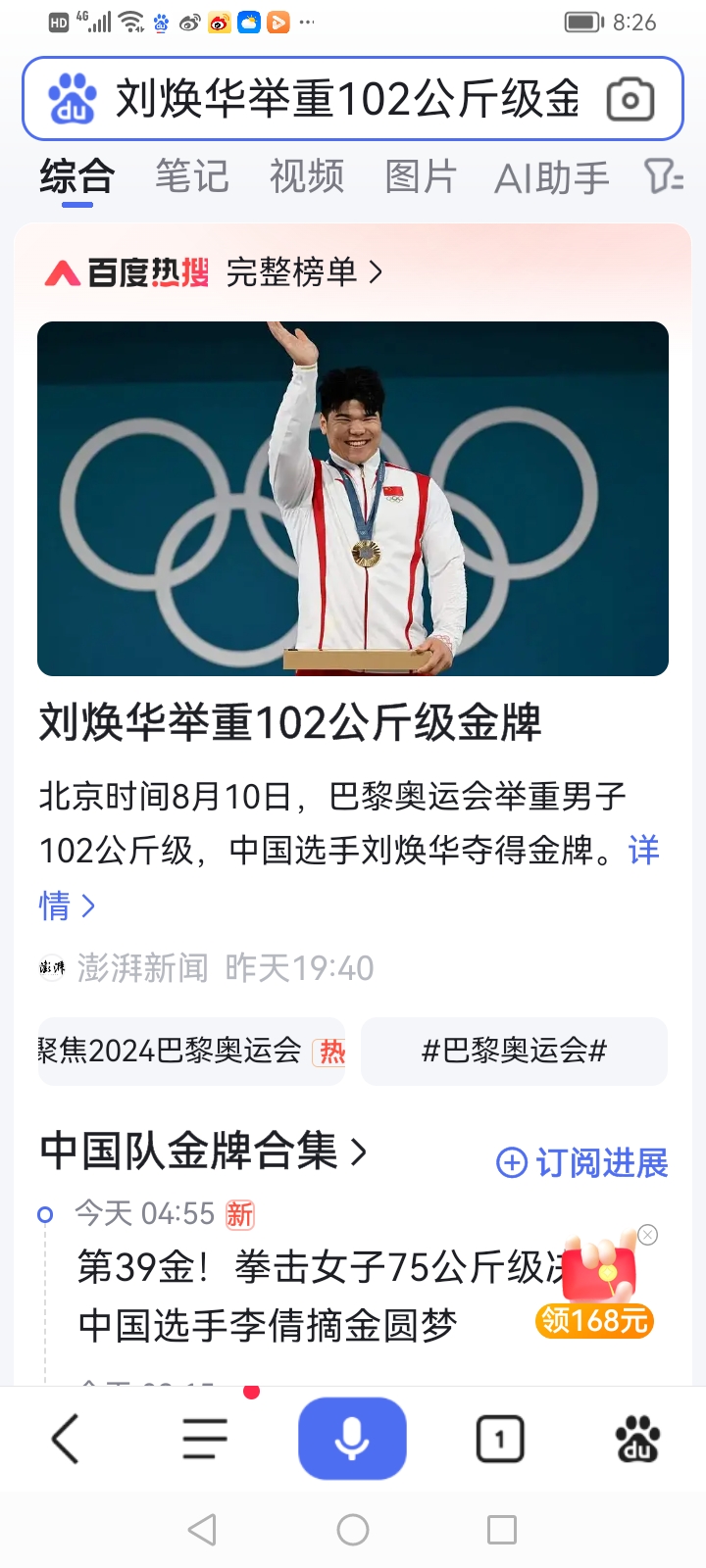Viewport: 706px width, 1568px height.
Task: Open camera image search
Action: tap(630, 99)
